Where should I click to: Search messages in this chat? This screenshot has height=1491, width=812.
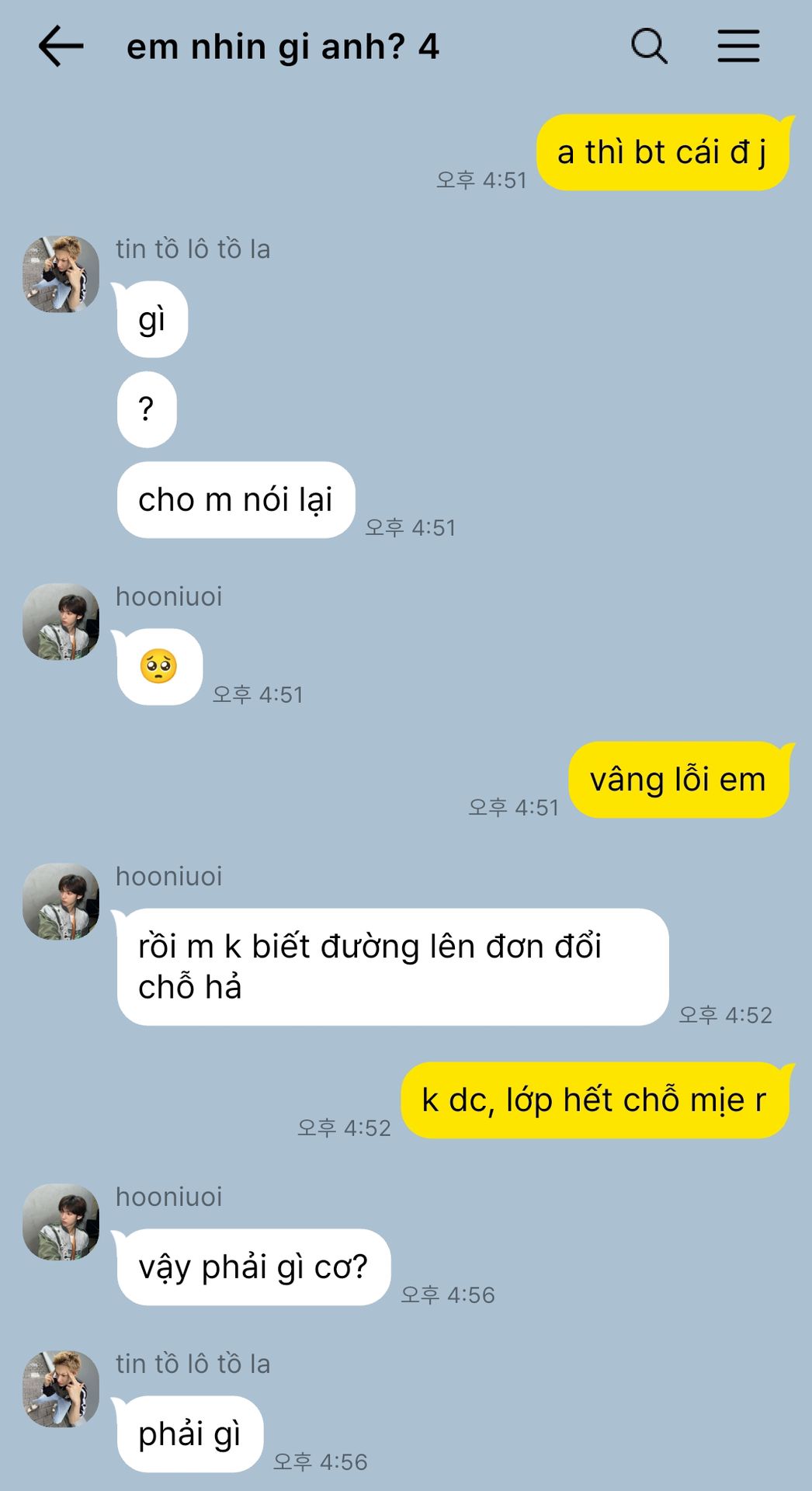[x=649, y=47]
